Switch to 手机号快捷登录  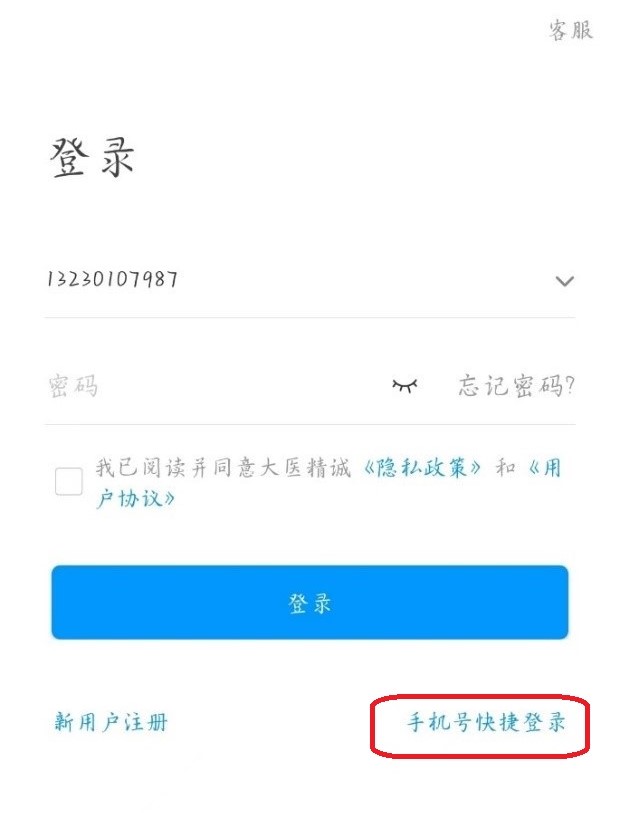(x=486, y=722)
